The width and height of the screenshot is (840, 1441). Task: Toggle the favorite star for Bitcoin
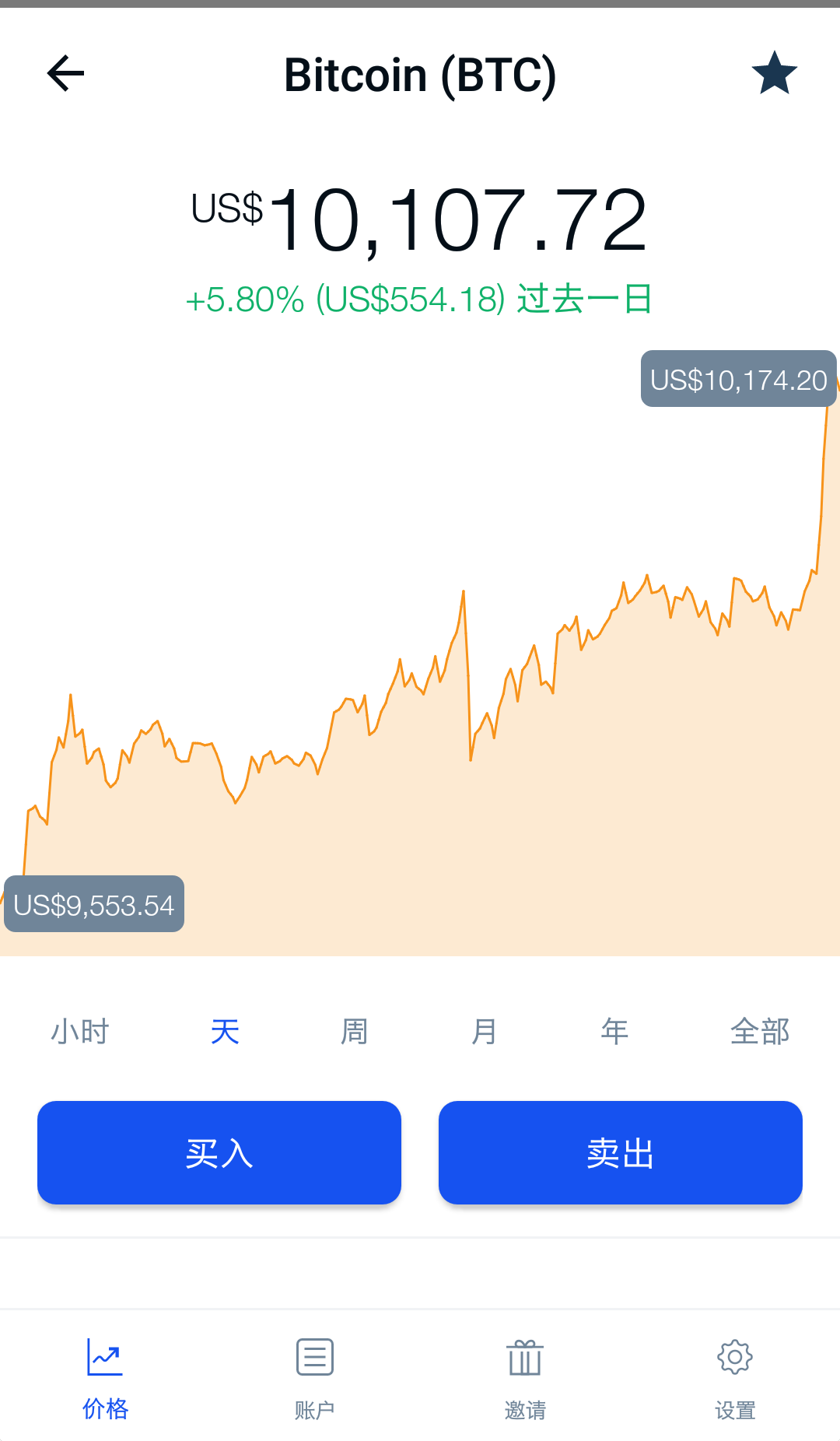[x=774, y=74]
